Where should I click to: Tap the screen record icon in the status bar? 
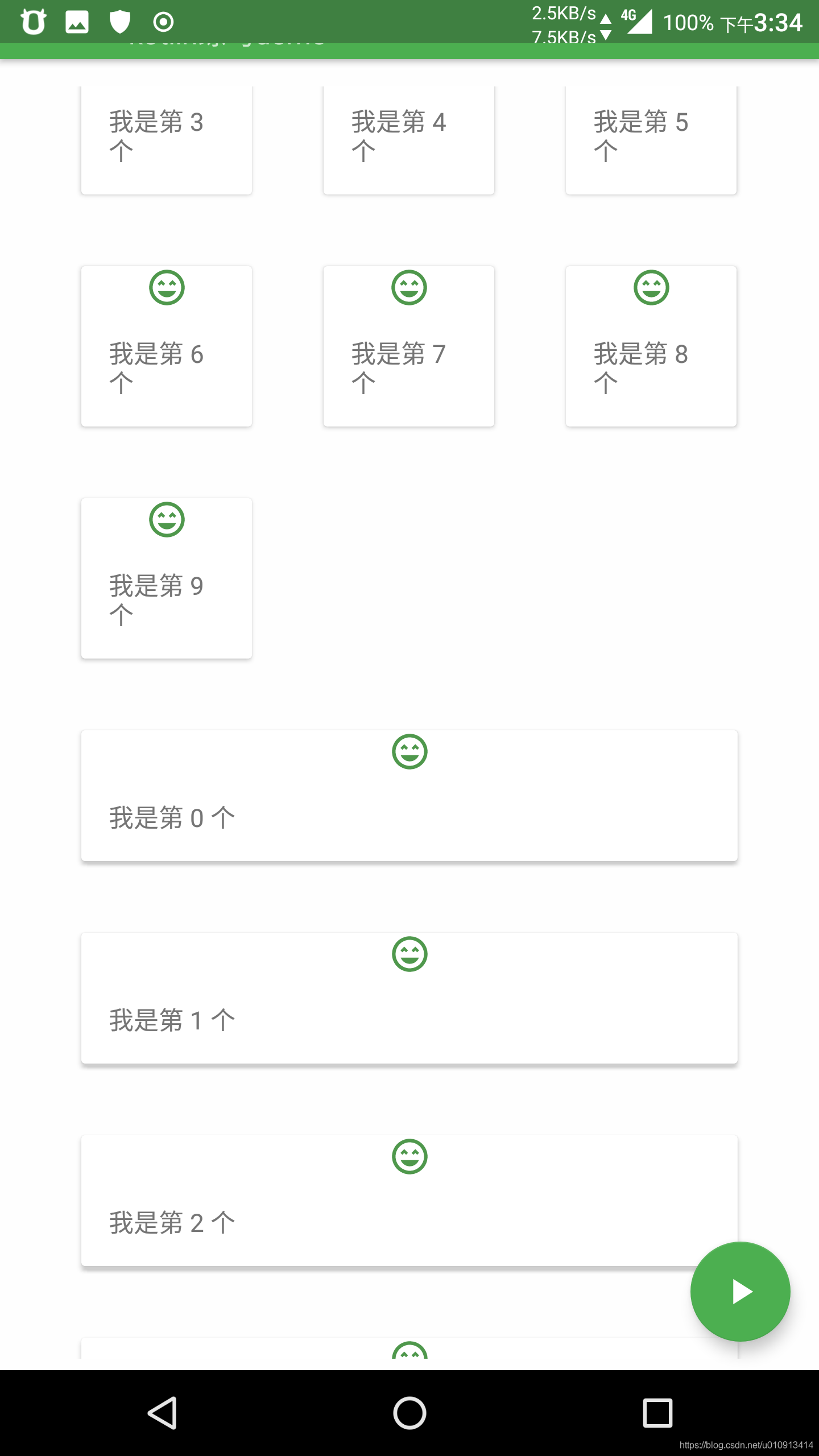coord(163,22)
